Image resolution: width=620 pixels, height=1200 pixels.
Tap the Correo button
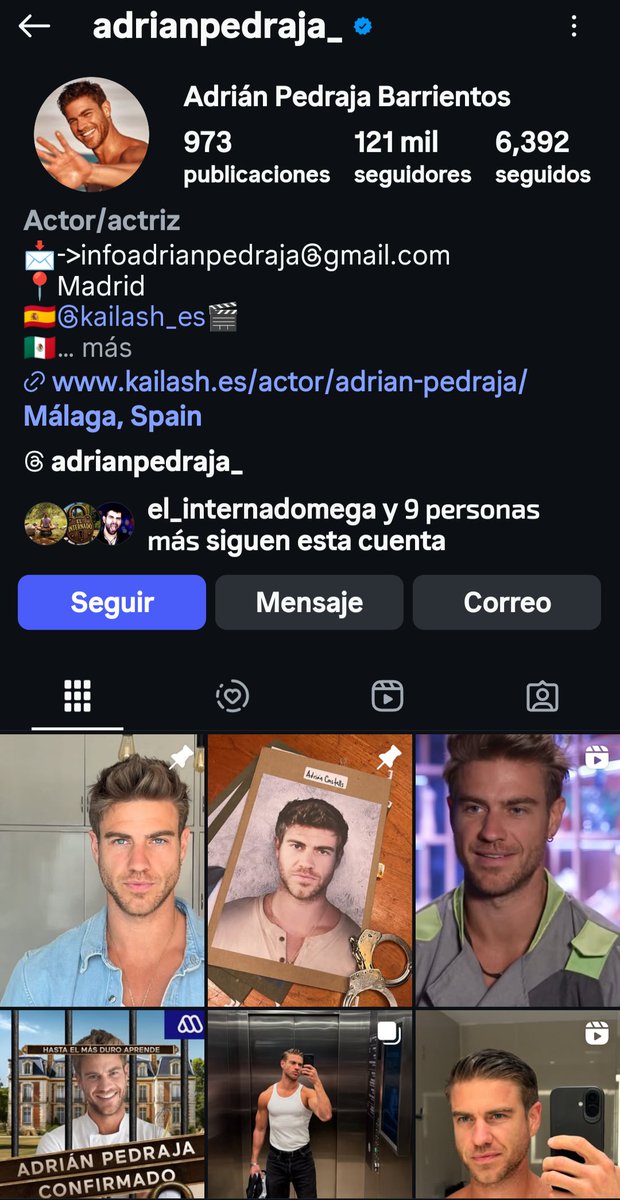coord(507,602)
